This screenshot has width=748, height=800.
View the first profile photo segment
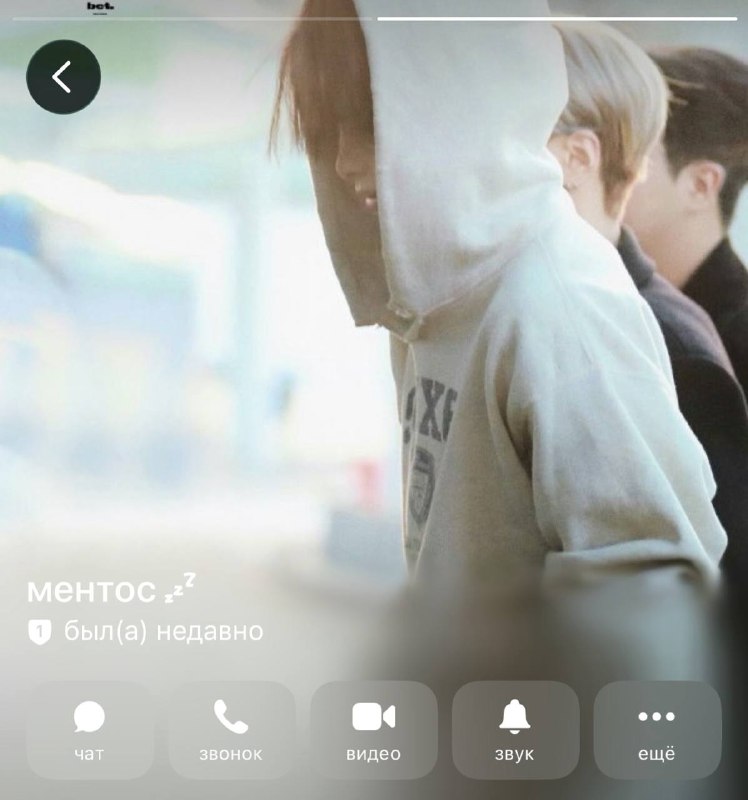point(192,19)
